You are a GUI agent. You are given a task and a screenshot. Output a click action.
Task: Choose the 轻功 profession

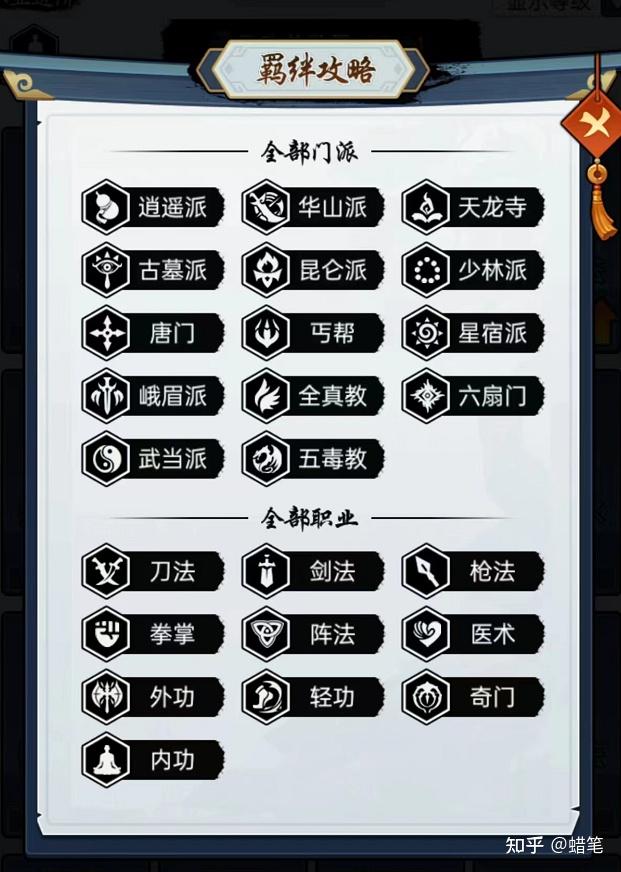[x=313, y=697]
